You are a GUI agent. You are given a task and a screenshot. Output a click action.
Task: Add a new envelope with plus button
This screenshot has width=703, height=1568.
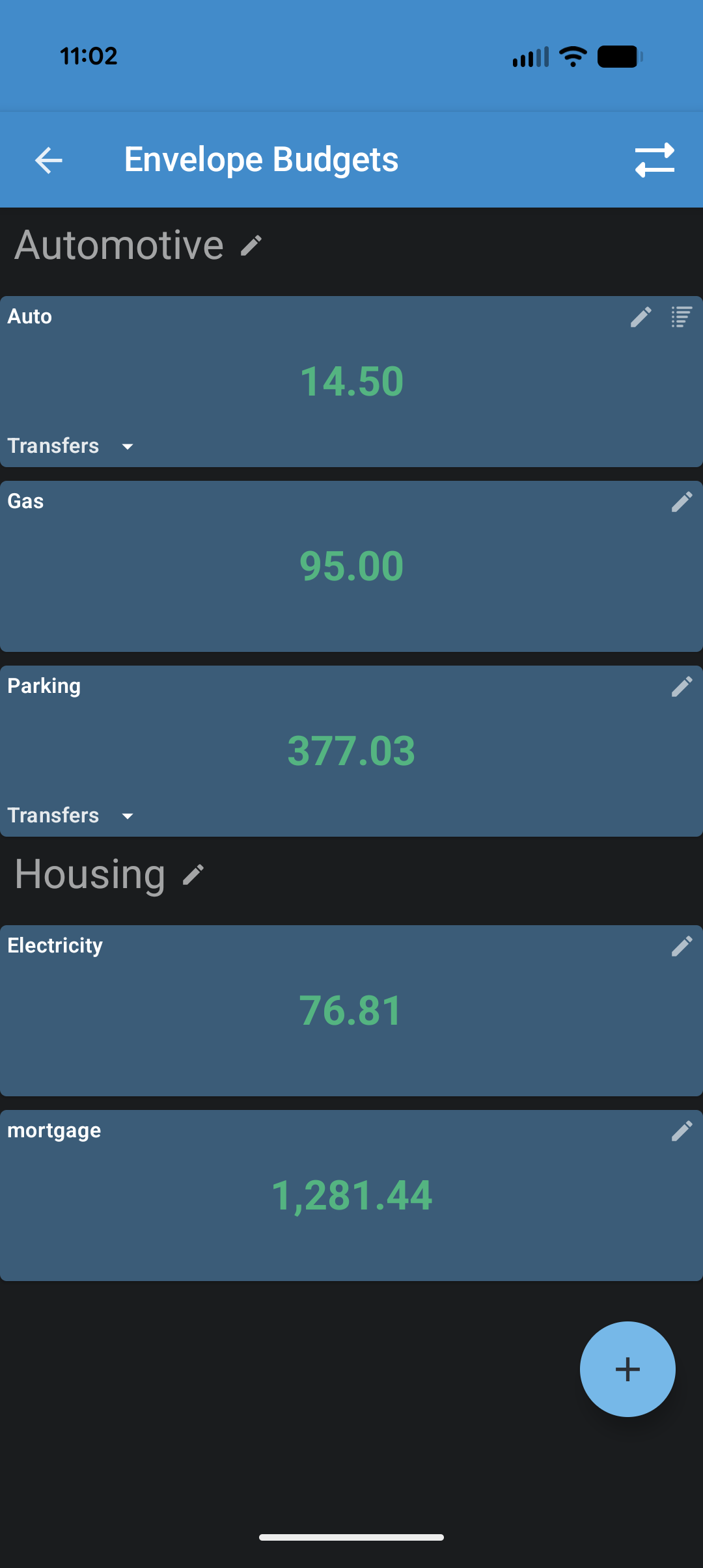627,1369
